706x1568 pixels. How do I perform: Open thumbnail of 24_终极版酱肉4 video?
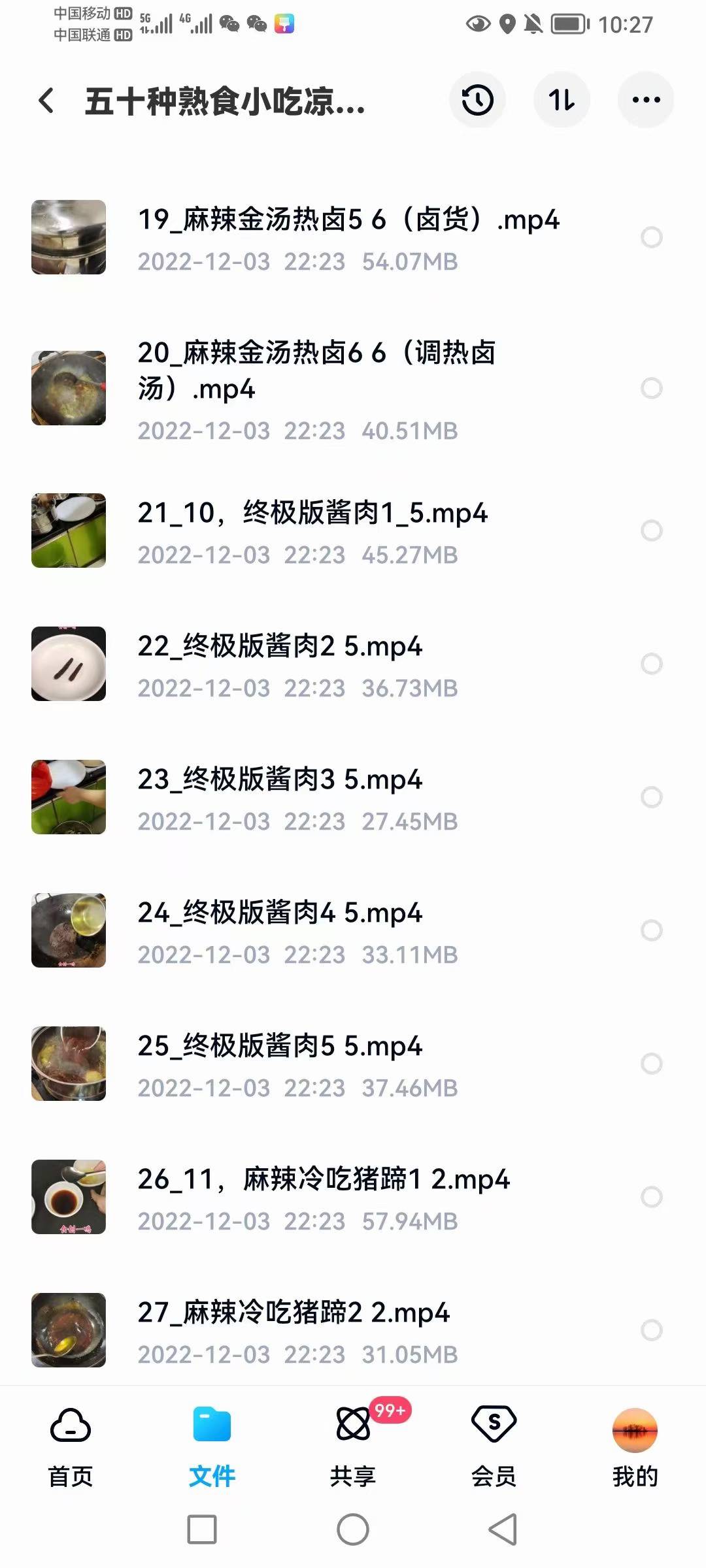click(69, 930)
